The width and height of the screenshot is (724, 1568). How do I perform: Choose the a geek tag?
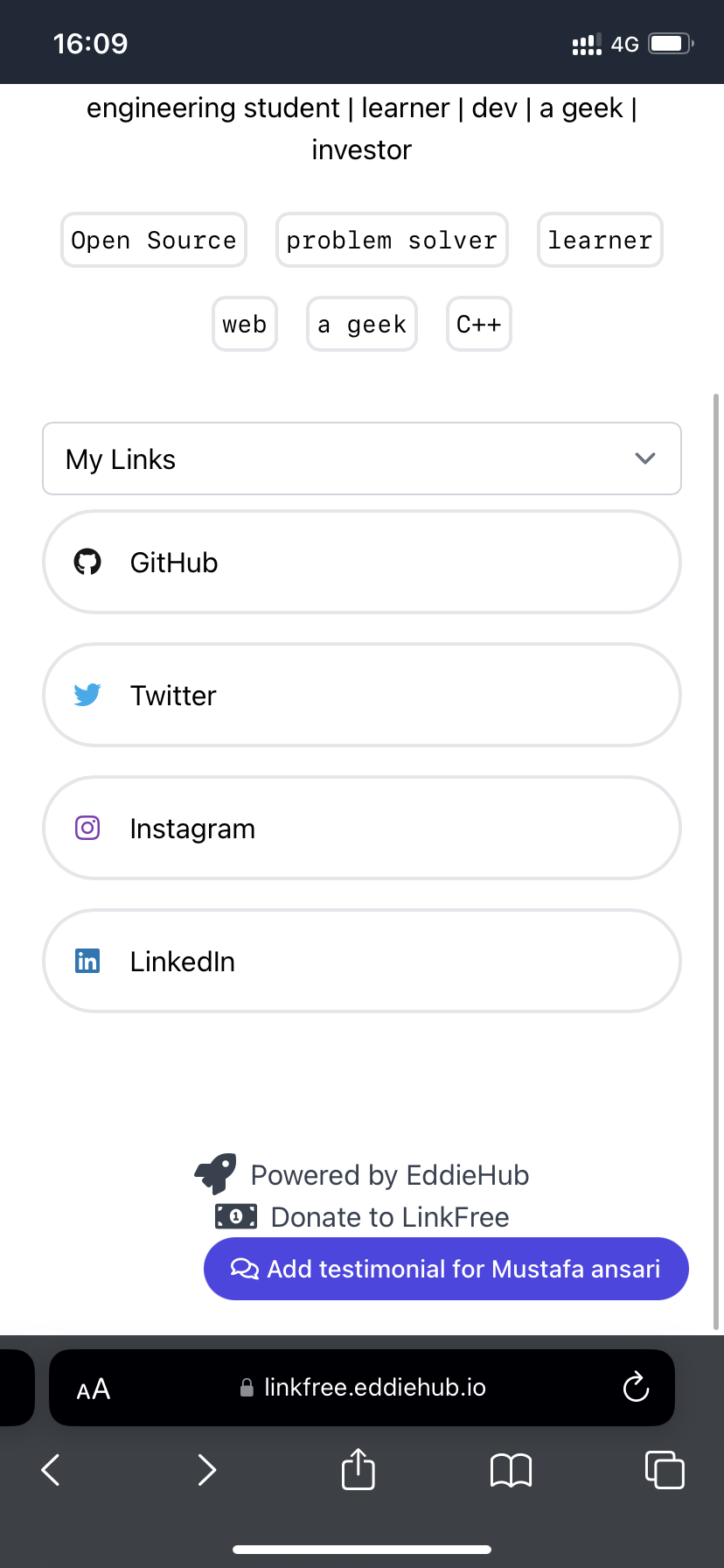pyautogui.click(x=362, y=324)
